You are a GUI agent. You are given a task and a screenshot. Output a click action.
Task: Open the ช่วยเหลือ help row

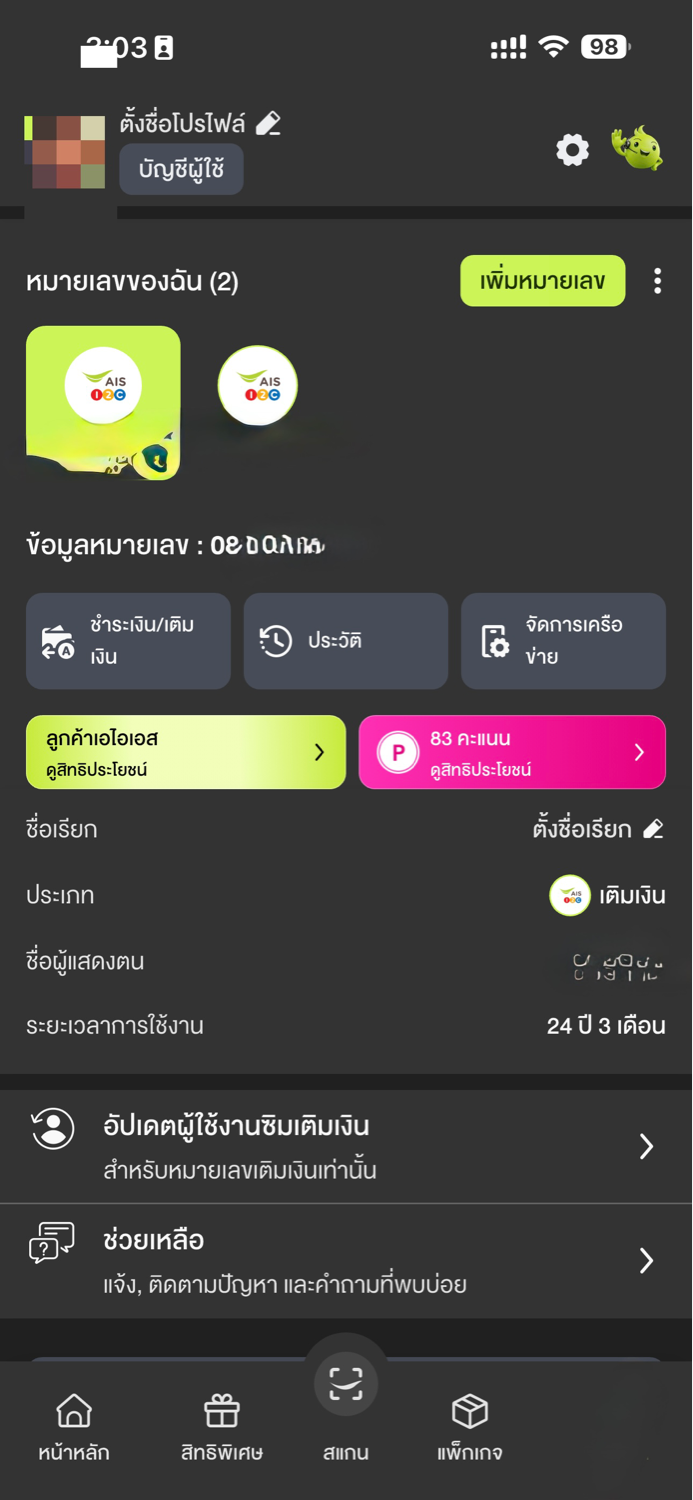click(346, 1260)
